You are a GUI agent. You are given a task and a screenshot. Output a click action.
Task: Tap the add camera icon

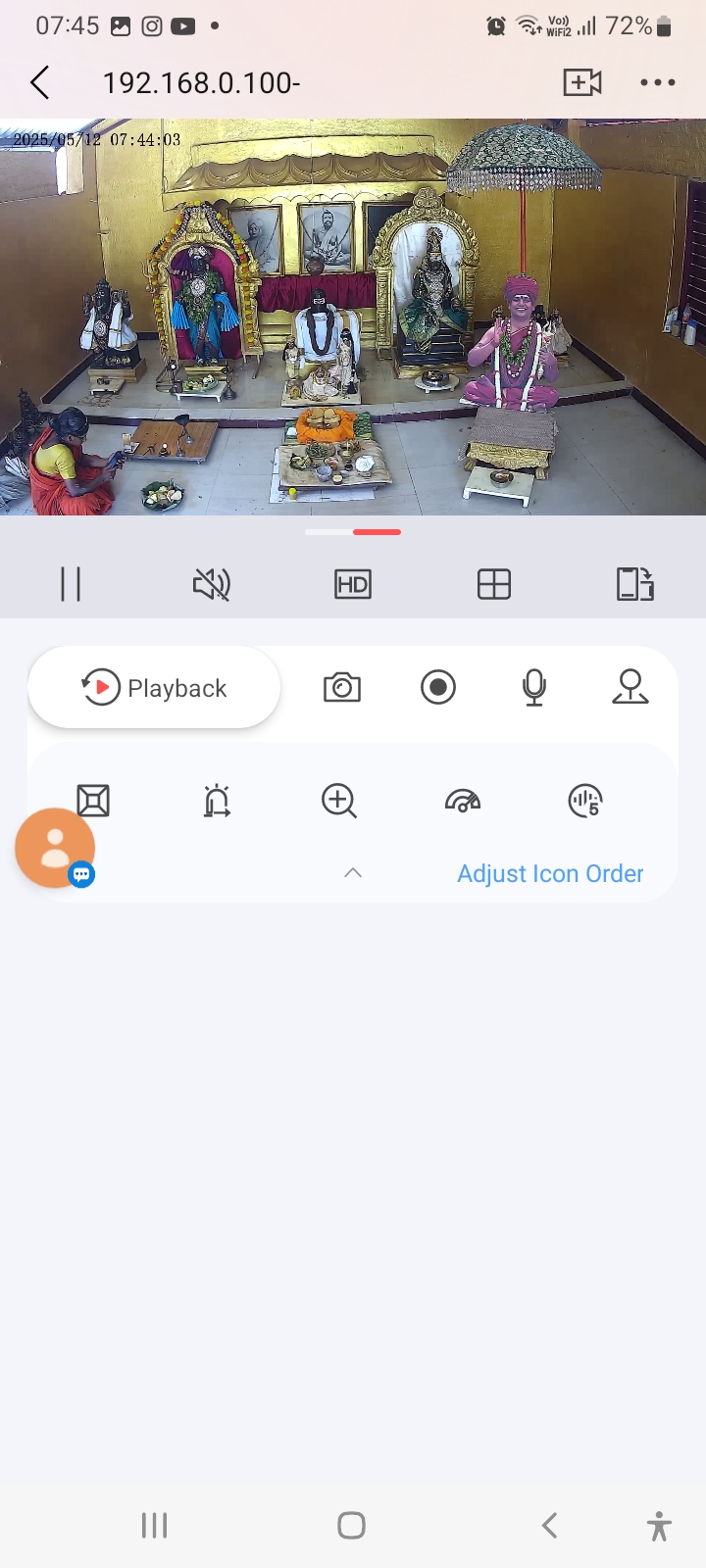581,82
